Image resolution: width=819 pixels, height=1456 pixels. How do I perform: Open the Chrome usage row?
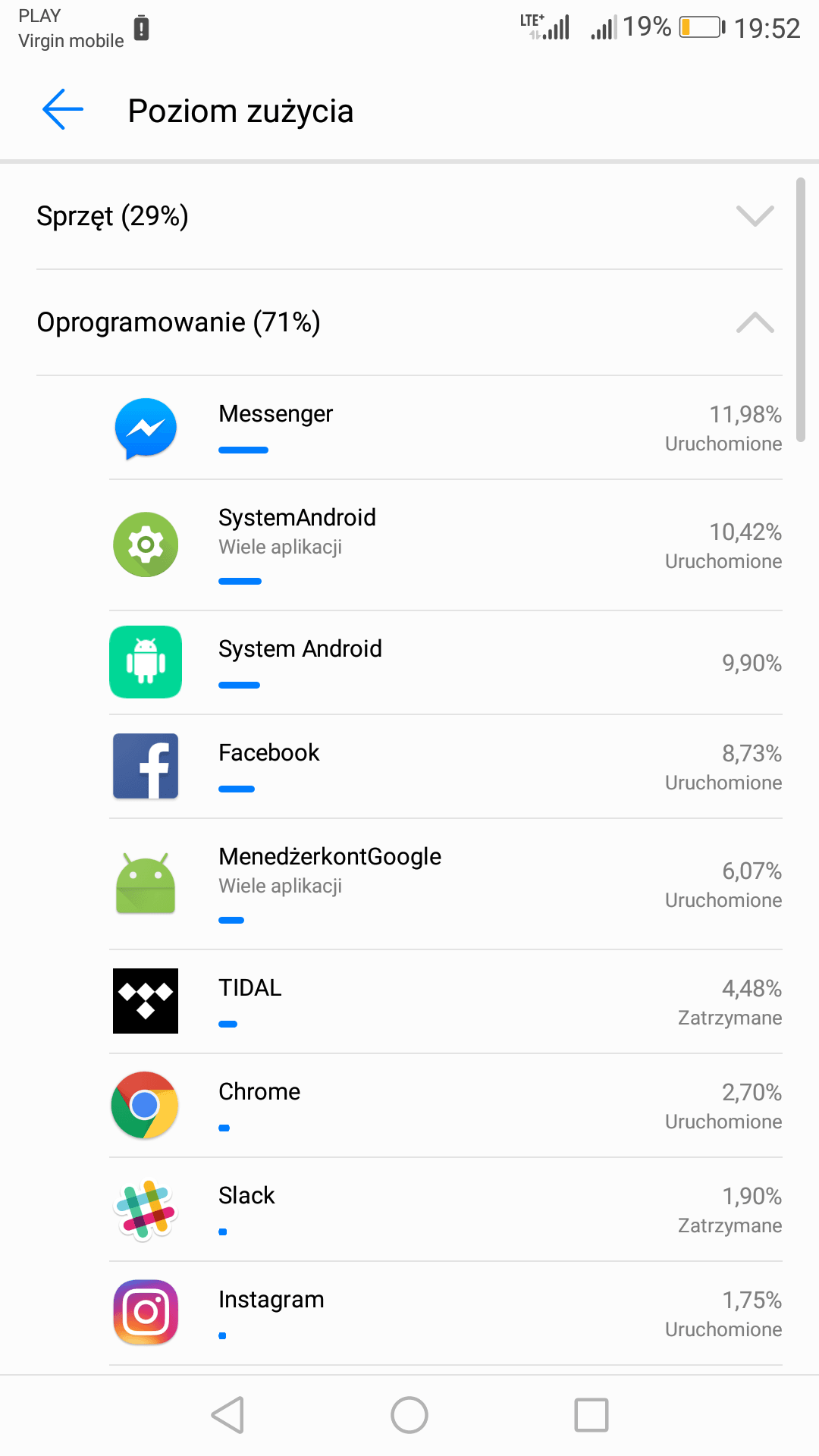point(446,1106)
